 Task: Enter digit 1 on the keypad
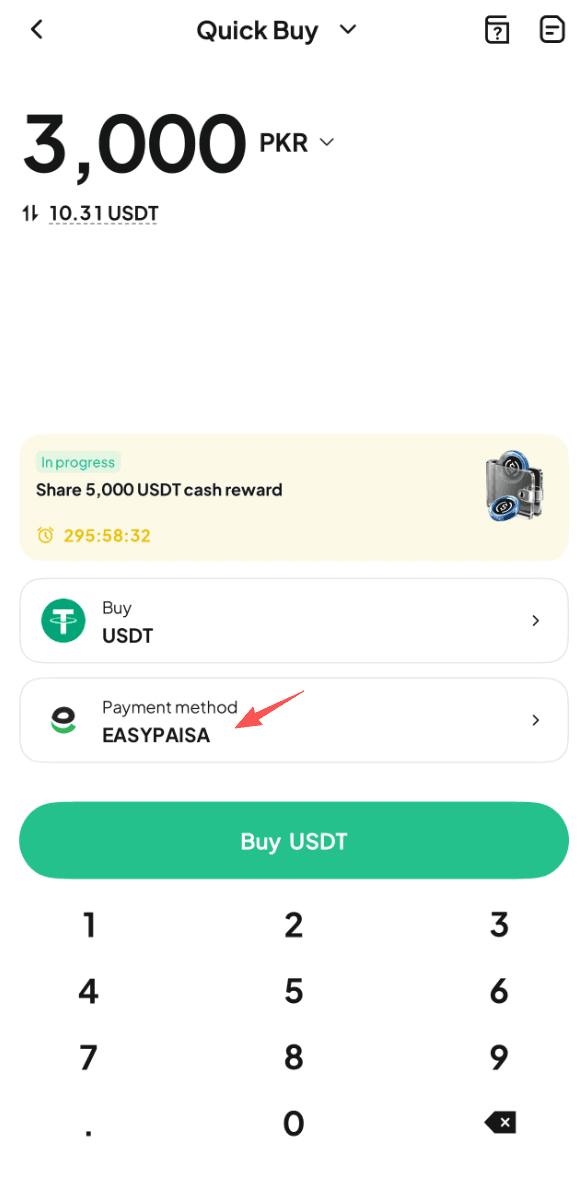point(90,925)
